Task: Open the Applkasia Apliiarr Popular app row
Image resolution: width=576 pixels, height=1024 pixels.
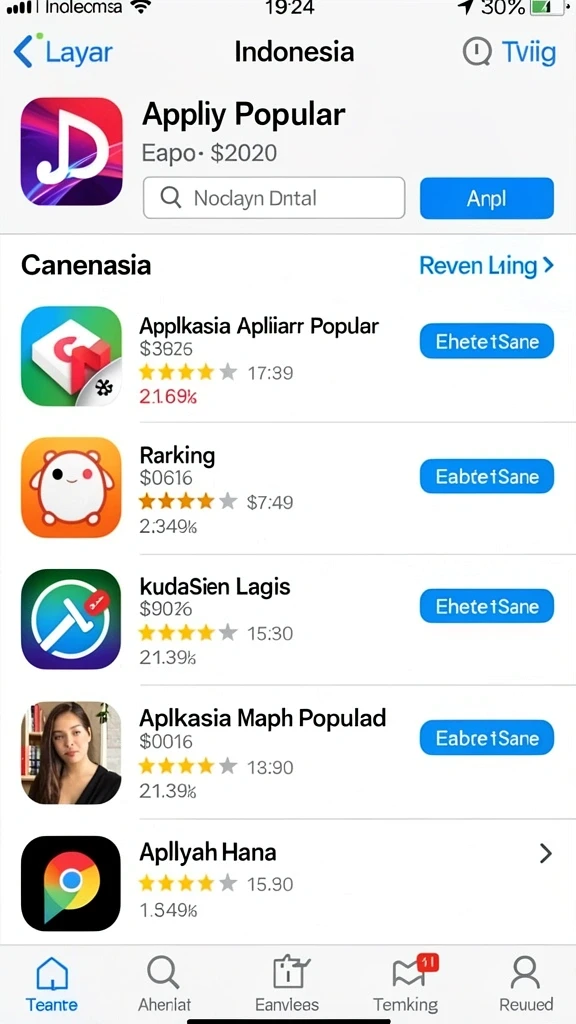Action: (x=288, y=357)
